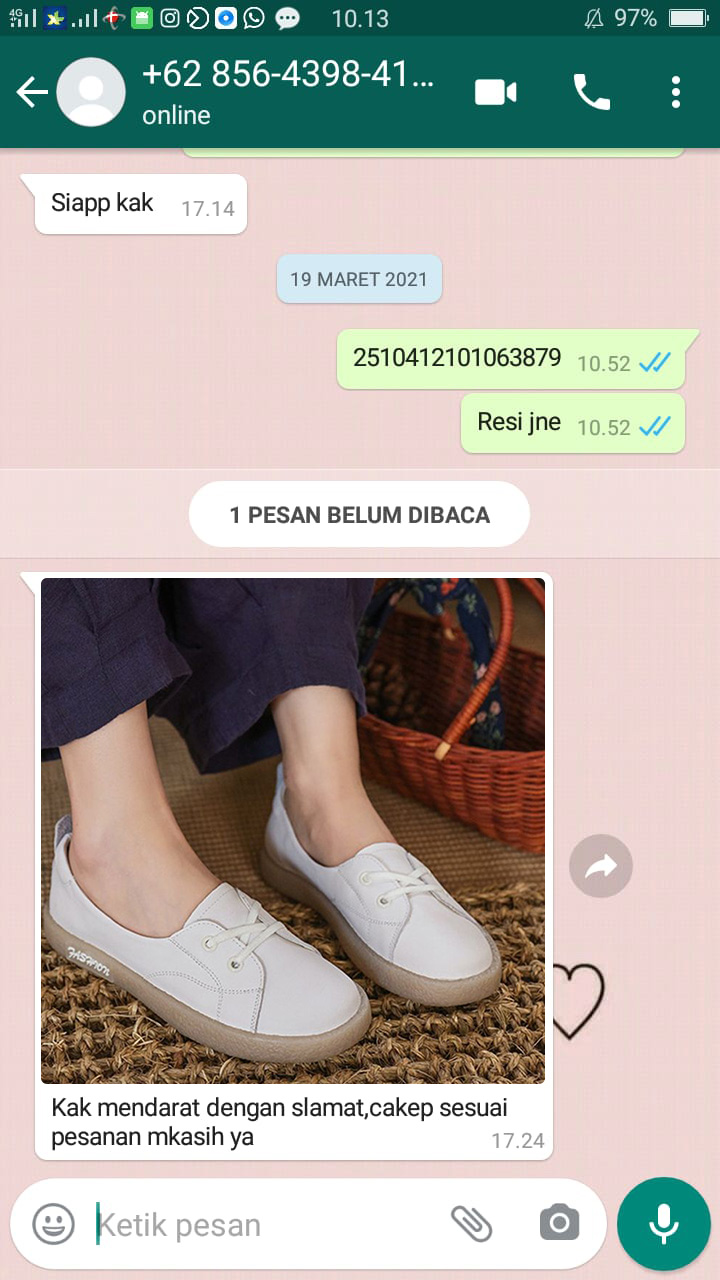Open contact info for +62 856-4398
The height and width of the screenshot is (1280, 720).
coord(288,92)
